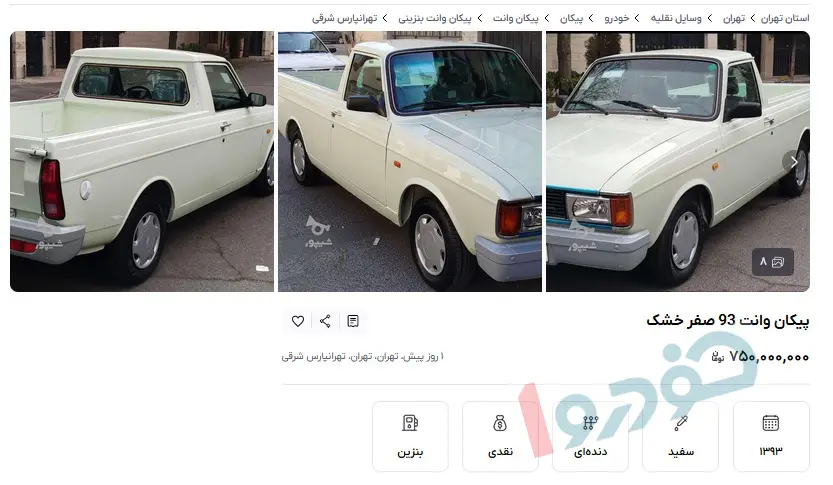
Task: Share this listing
Action: tap(325, 321)
